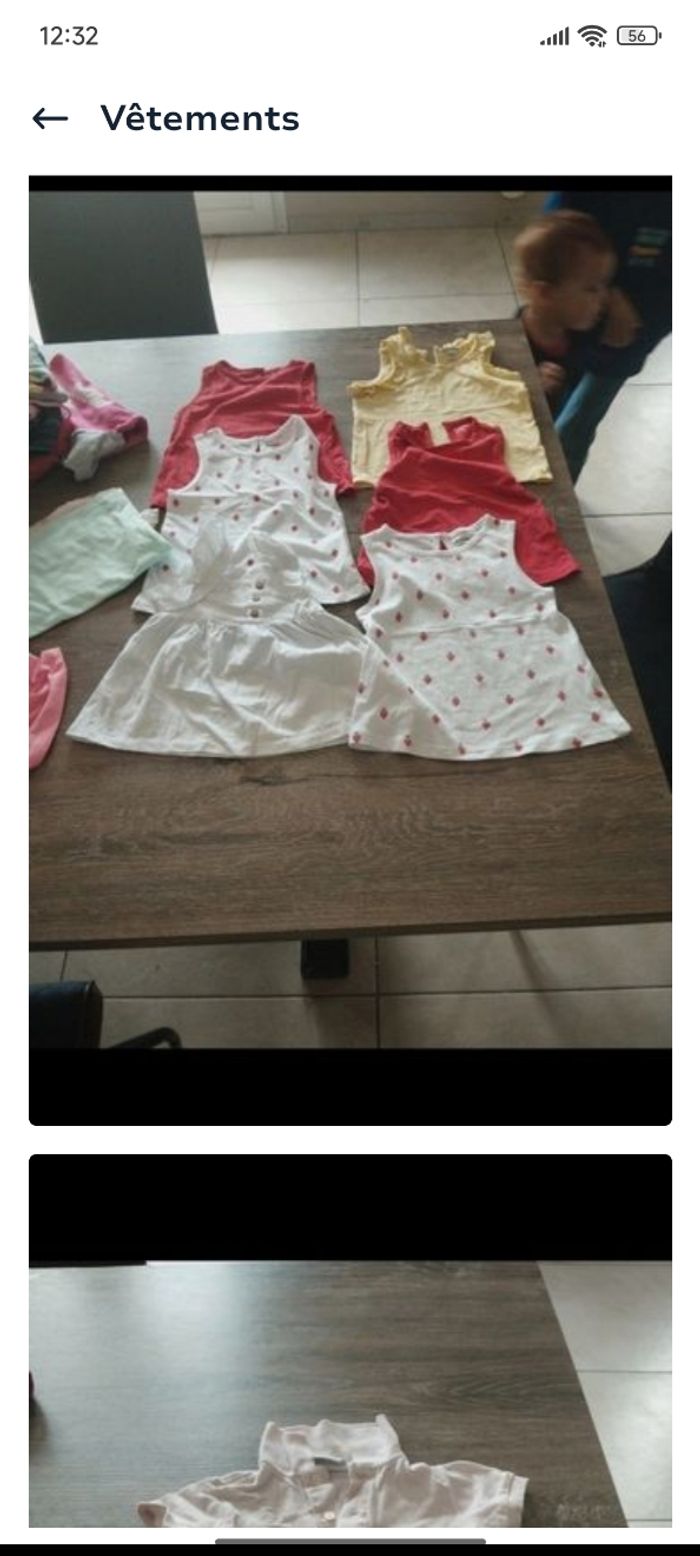The image size is (700, 1556).
Task: Open the photo of dresses on table
Action: pos(350,650)
